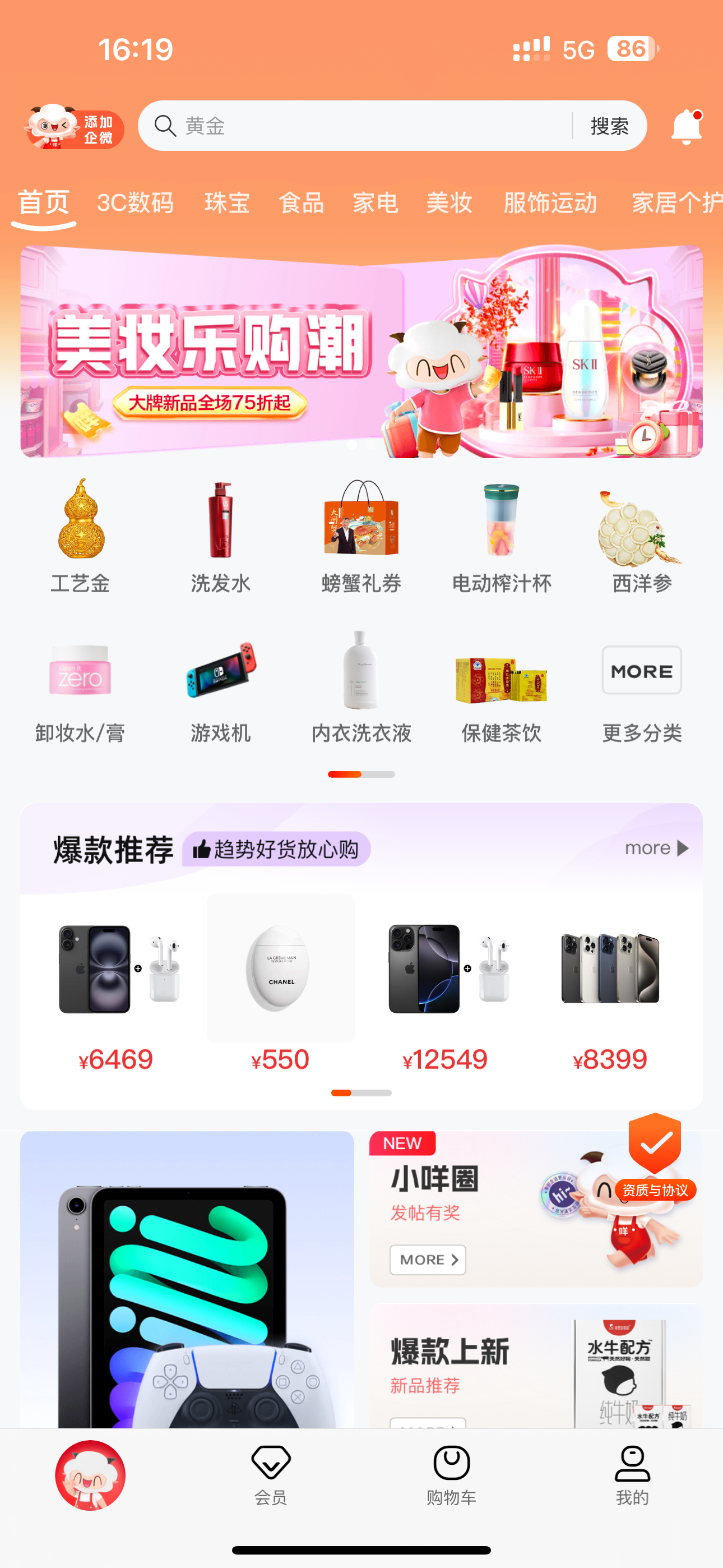Open the 购物车 tab

point(452,1475)
